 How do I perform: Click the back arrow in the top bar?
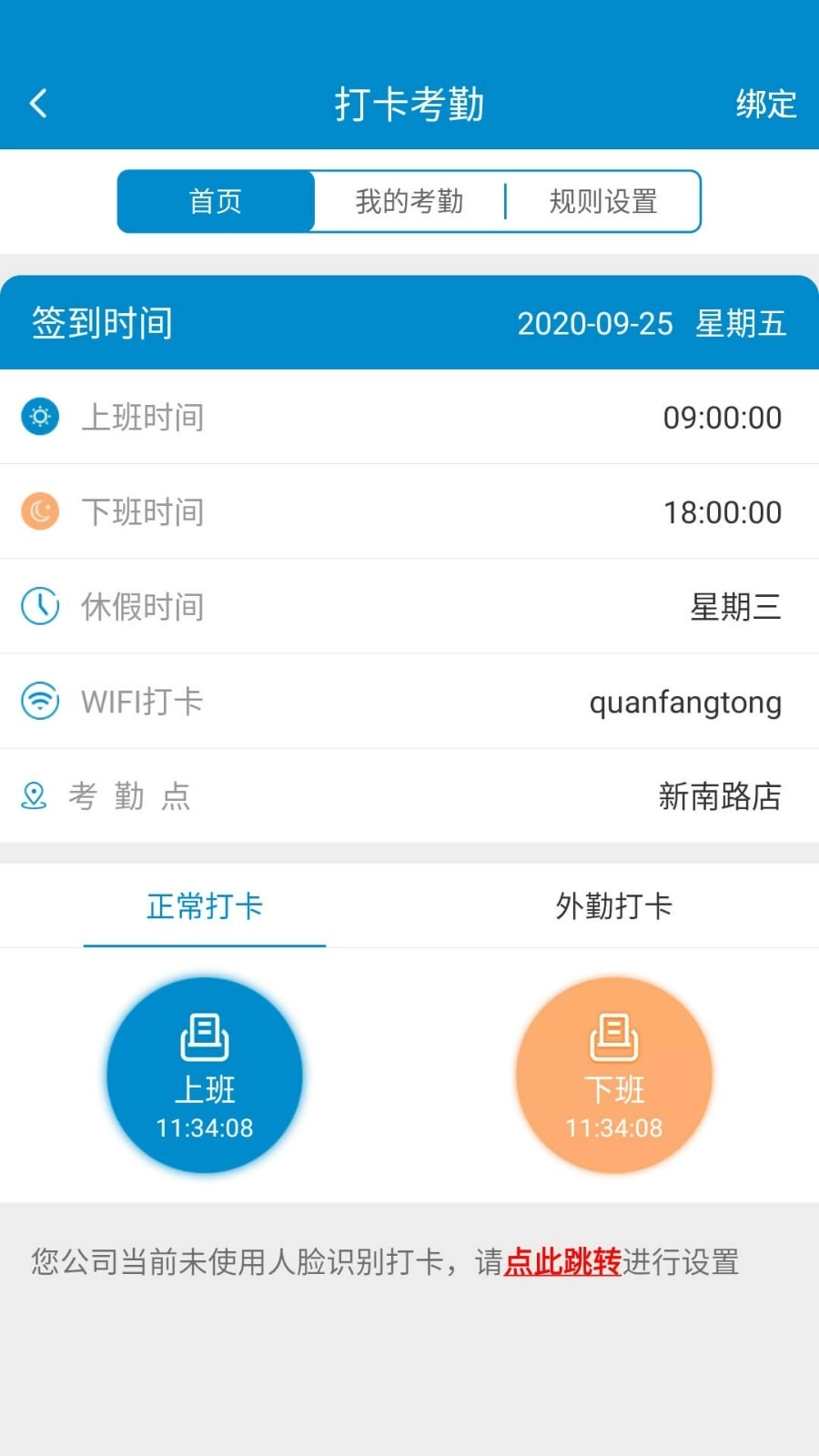coord(38,103)
